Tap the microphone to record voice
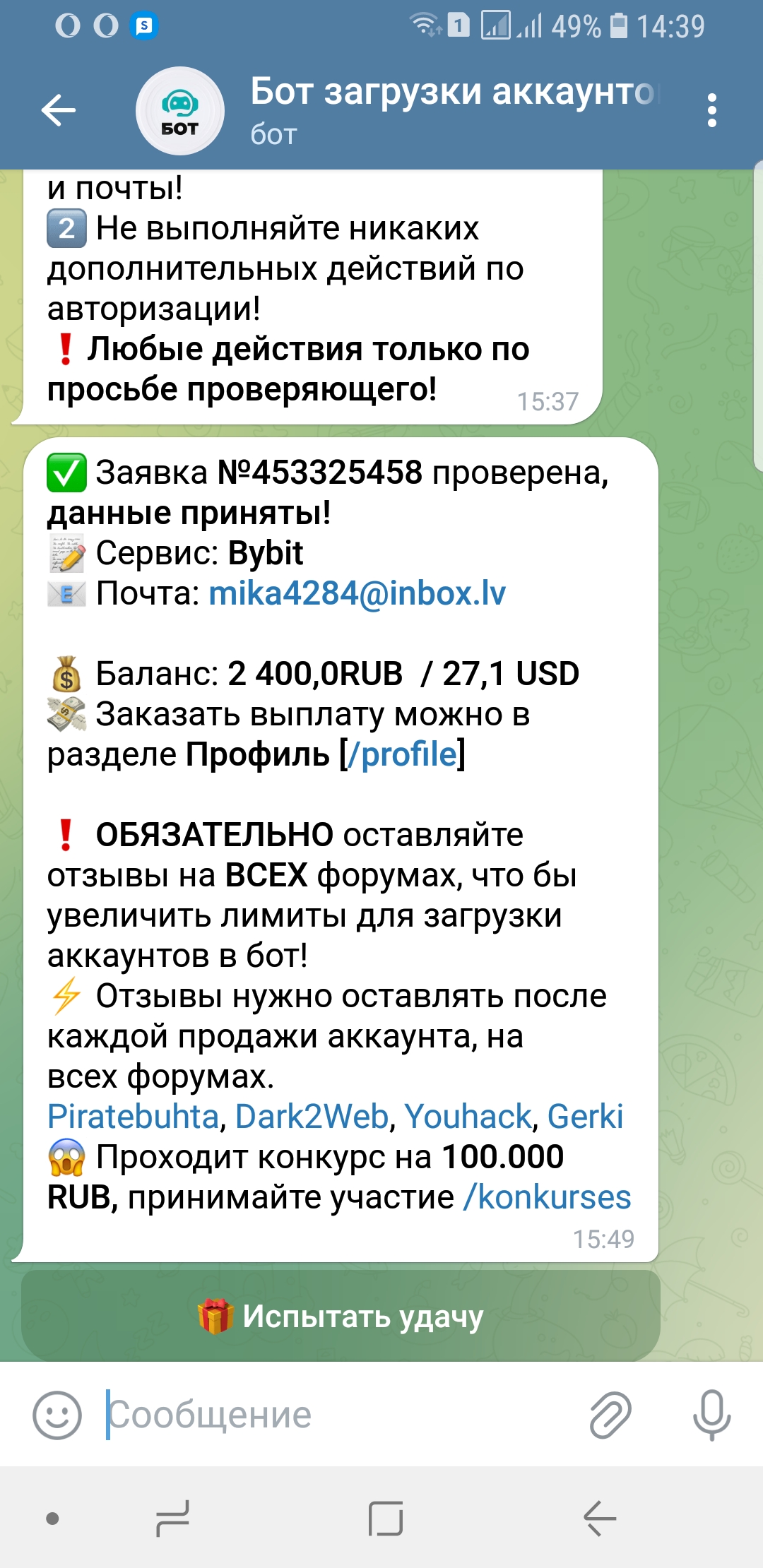Screen dimensions: 763x1568 (711, 1415)
